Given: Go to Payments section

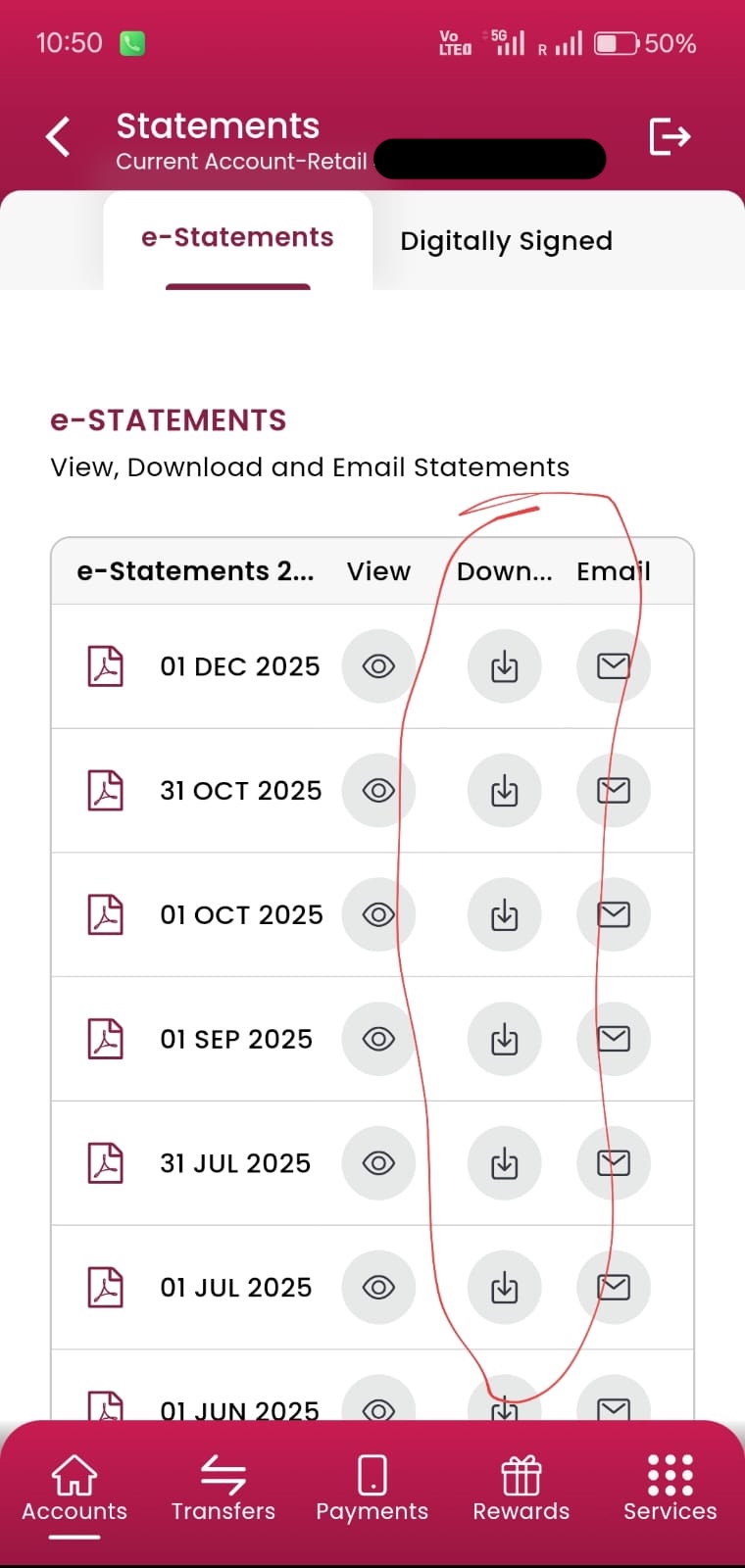Looking at the screenshot, I should tap(372, 1488).
